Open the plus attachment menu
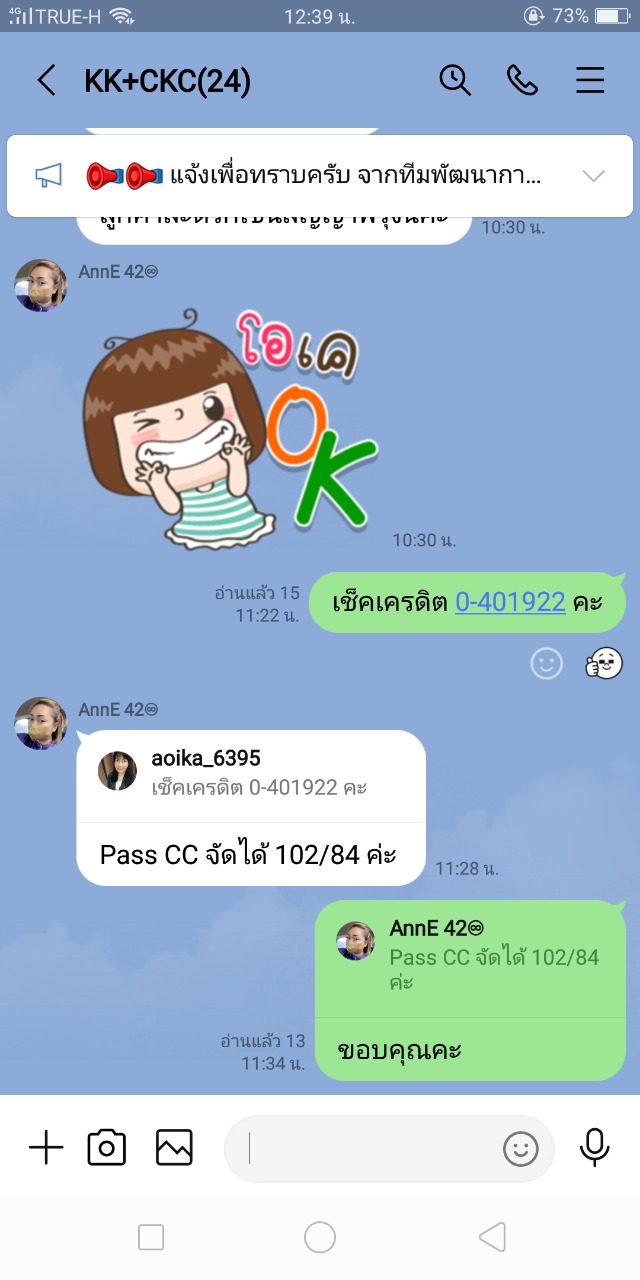This screenshot has width=640, height=1280. [46, 1148]
